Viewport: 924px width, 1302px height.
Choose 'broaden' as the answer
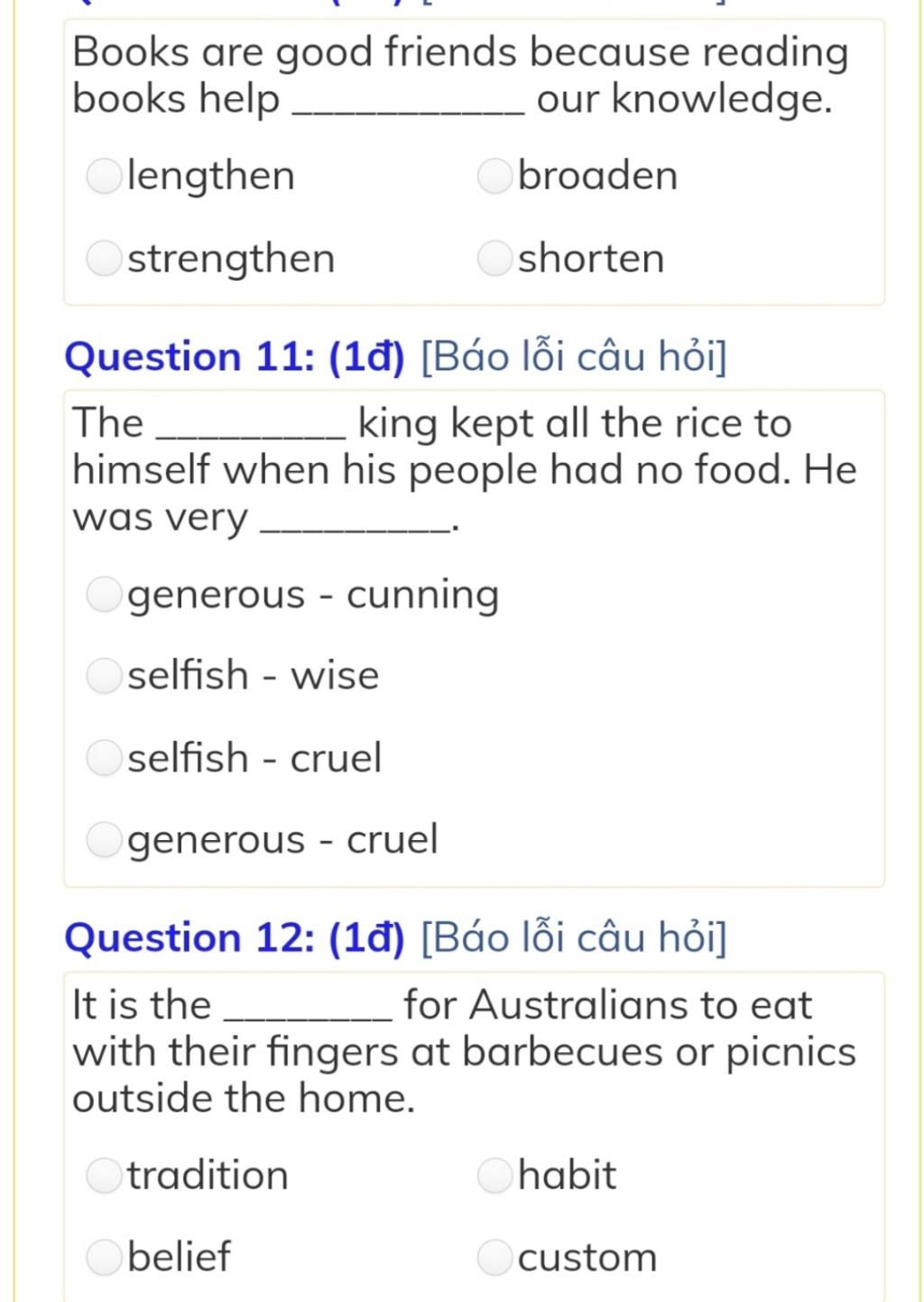point(494,176)
